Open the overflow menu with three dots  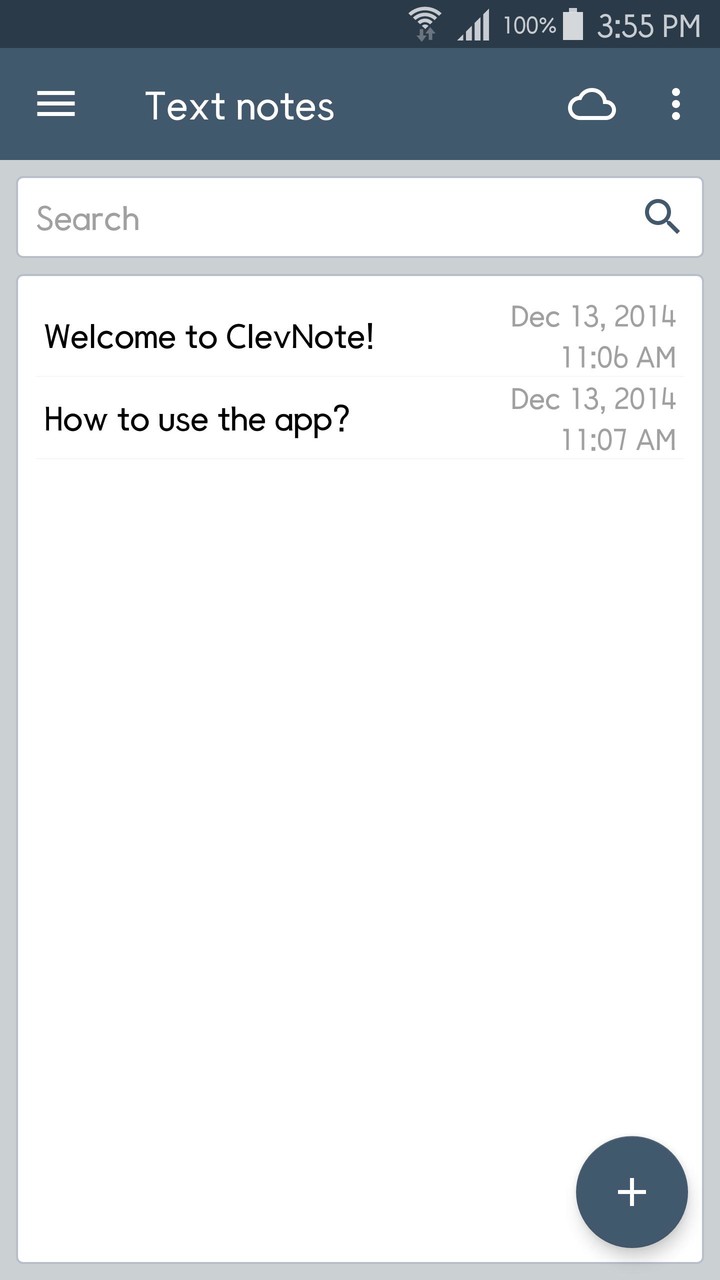point(676,104)
